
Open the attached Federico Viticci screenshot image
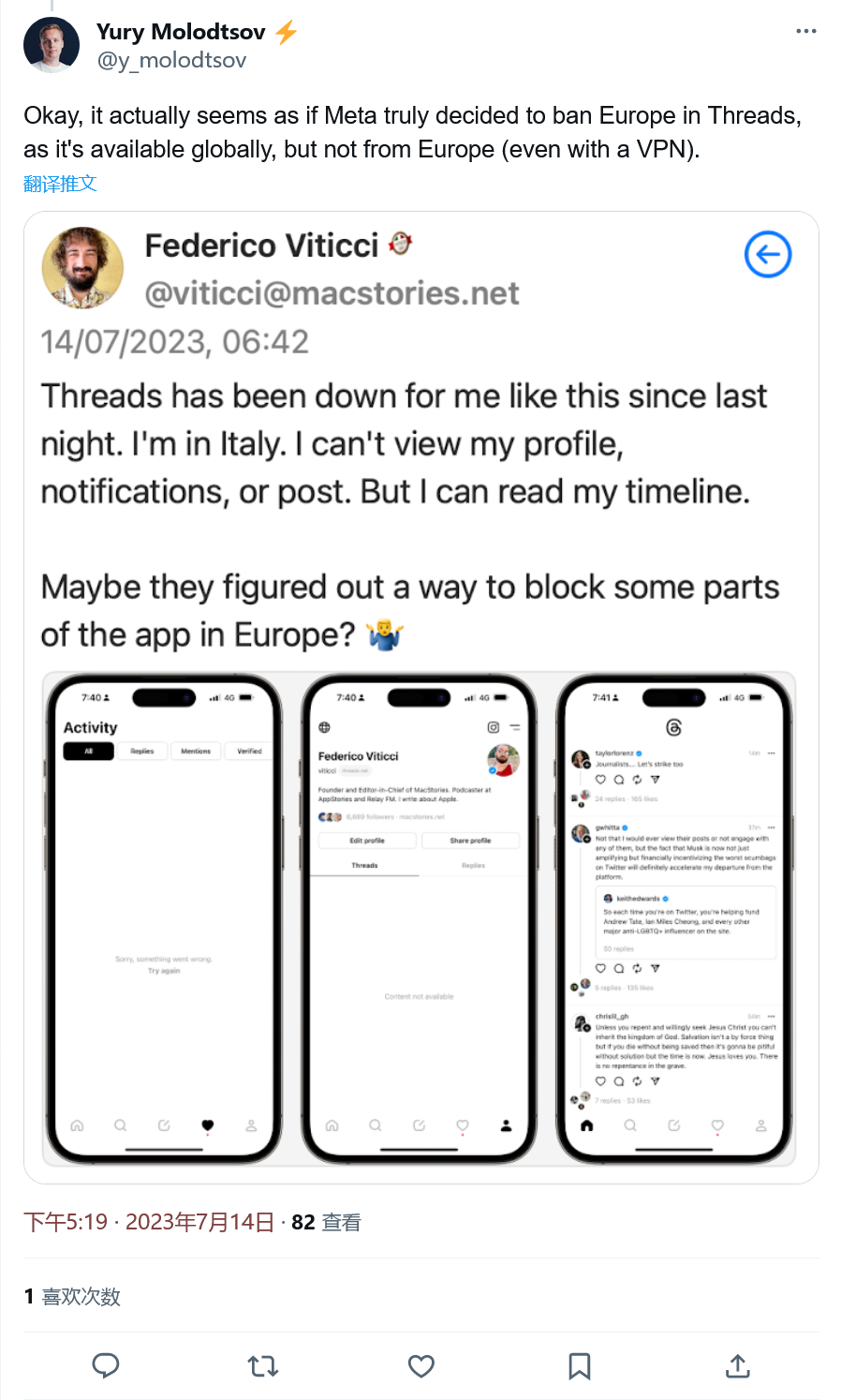(420, 697)
